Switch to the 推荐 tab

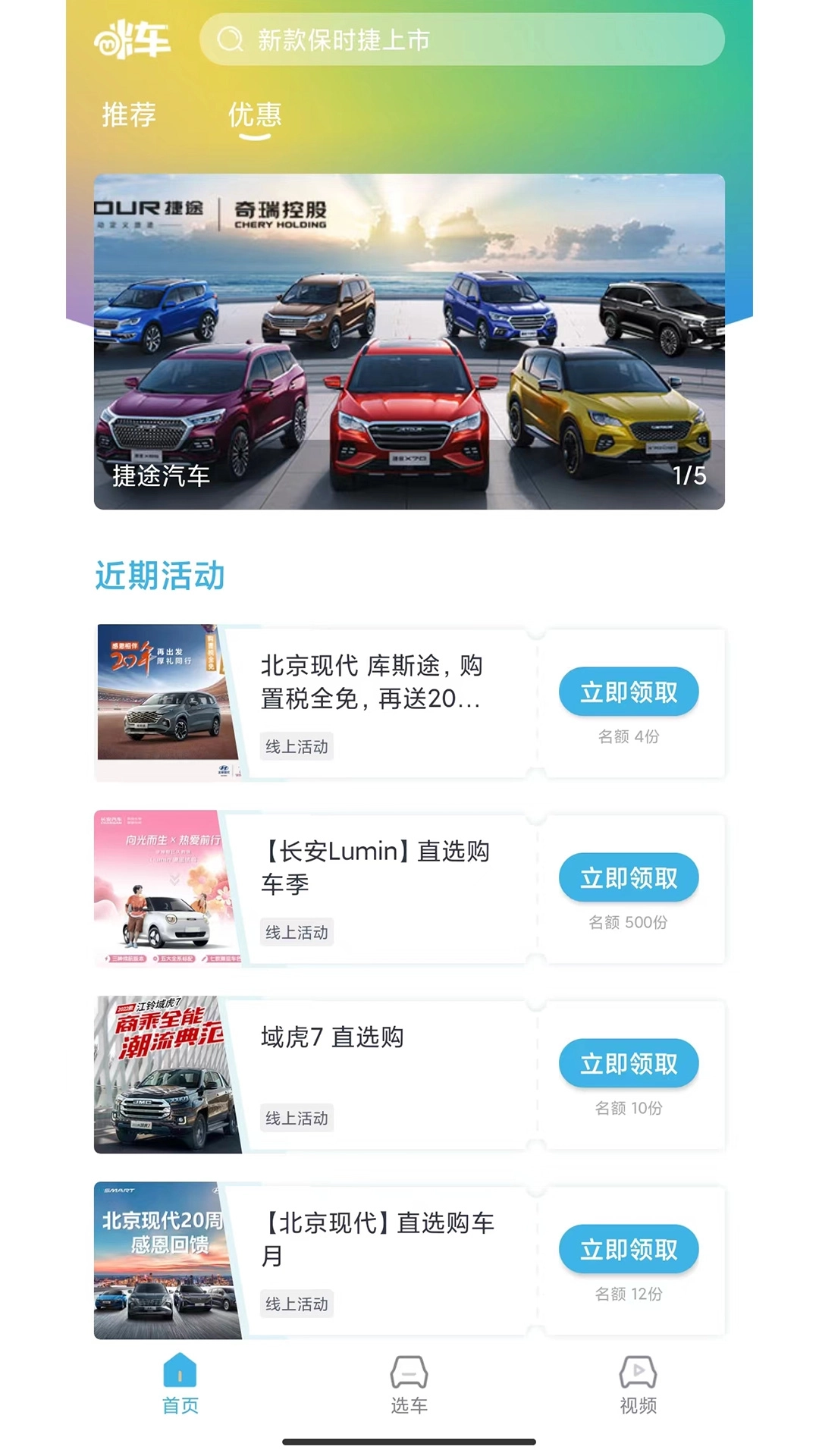126,115
